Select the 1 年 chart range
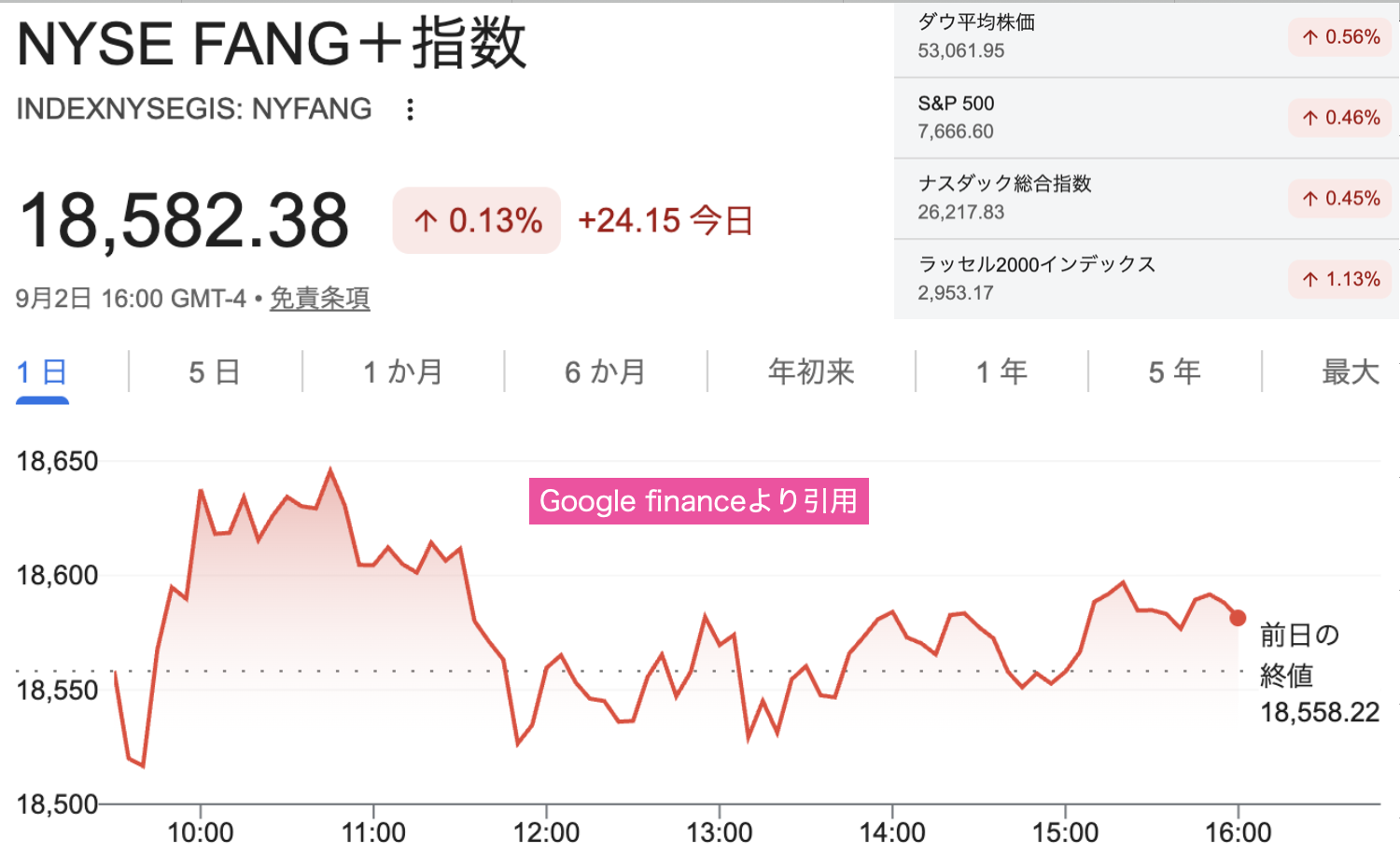This screenshot has width=1400, height=853. click(1001, 372)
